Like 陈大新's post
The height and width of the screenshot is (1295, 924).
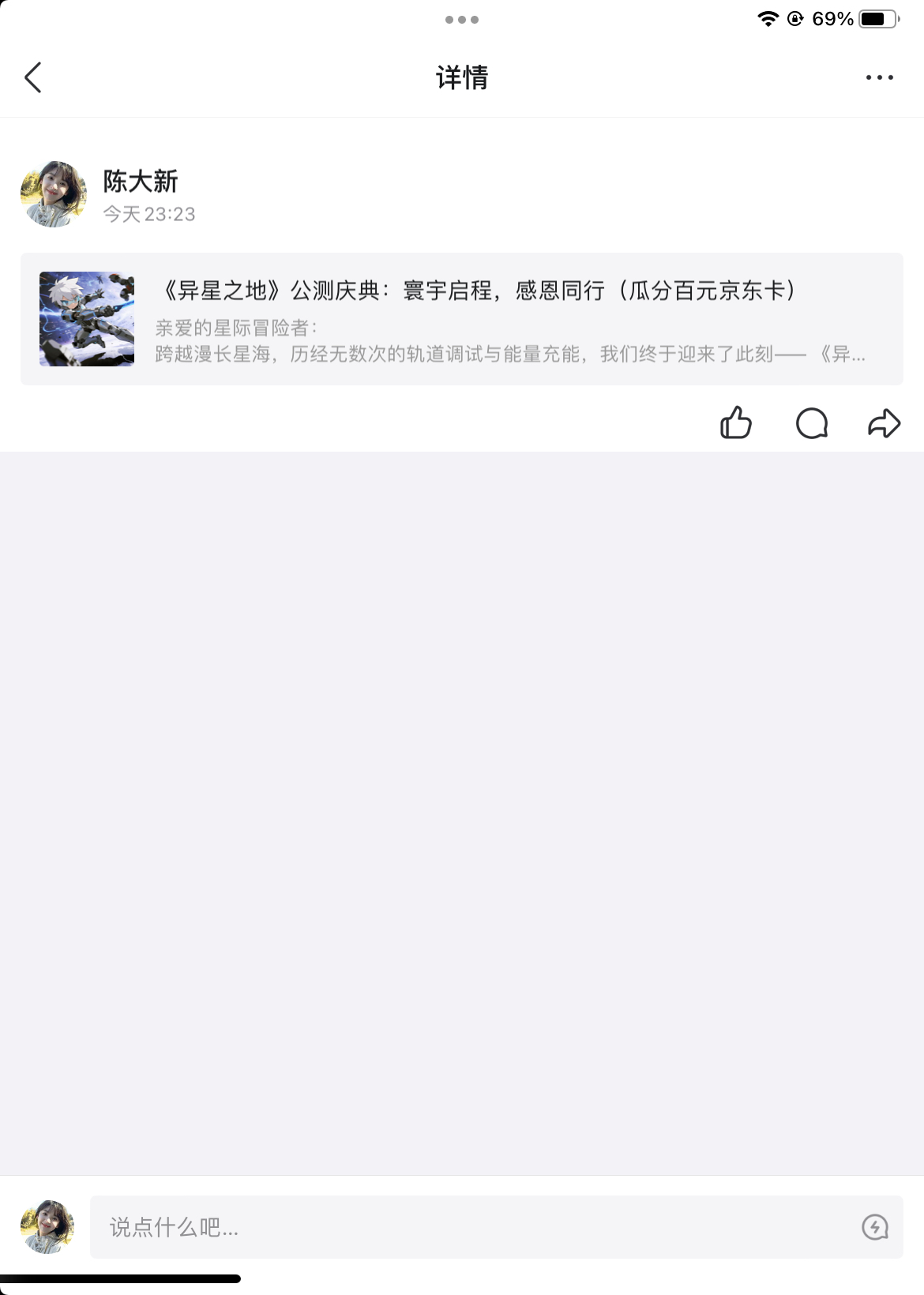[735, 423]
